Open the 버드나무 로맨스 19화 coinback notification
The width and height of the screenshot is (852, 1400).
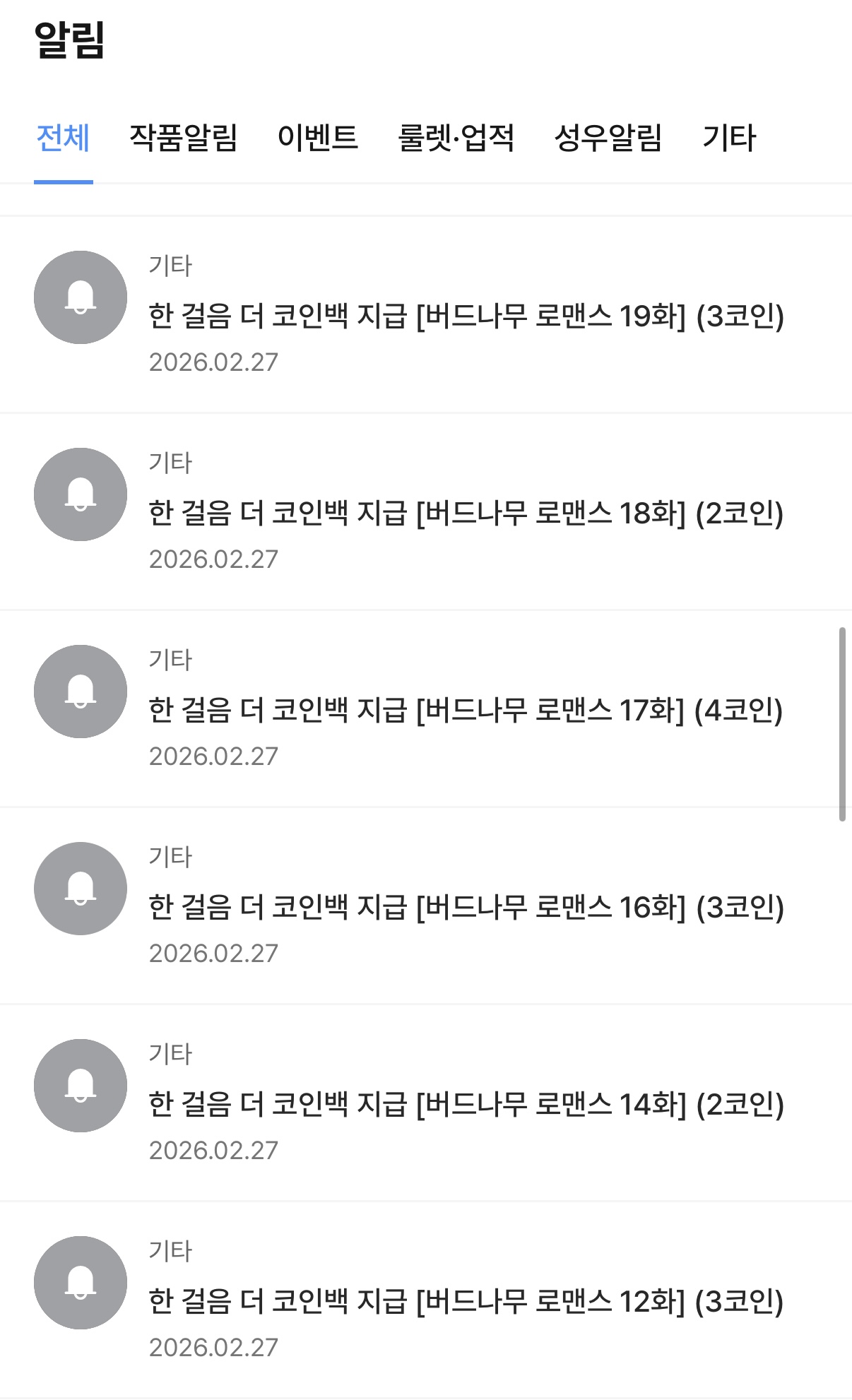point(466,316)
